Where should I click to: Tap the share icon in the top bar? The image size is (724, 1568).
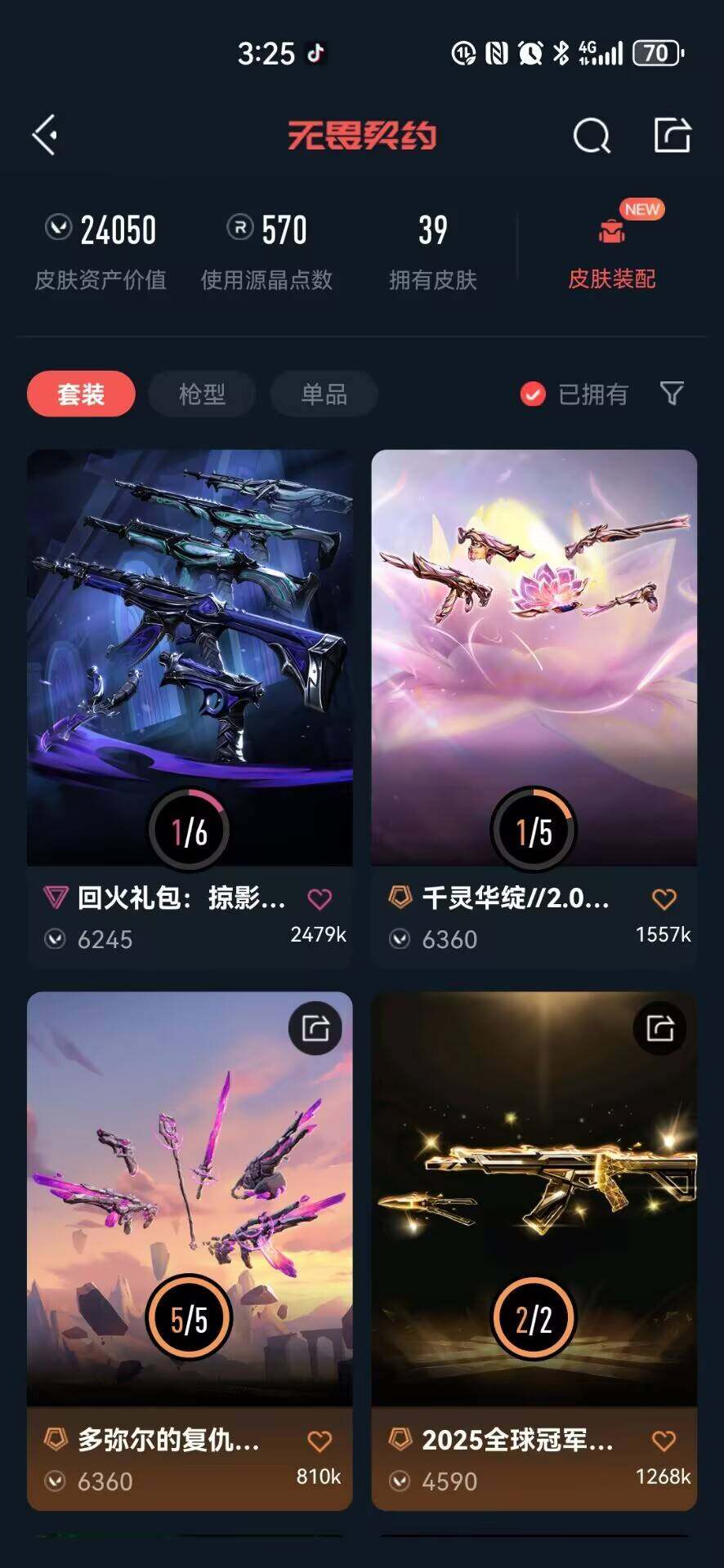tap(672, 135)
